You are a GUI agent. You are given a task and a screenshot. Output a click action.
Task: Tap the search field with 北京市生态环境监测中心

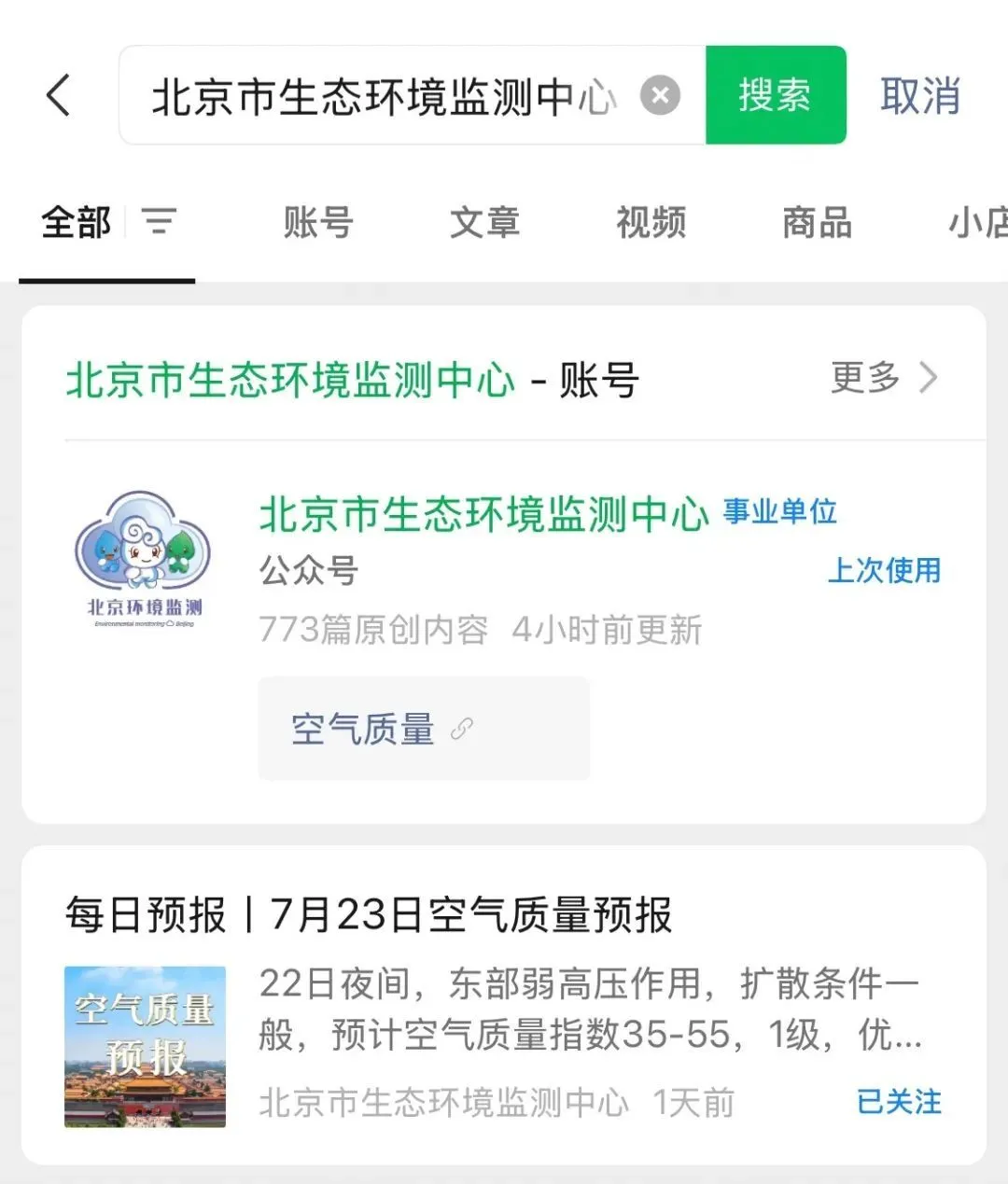point(383,96)
